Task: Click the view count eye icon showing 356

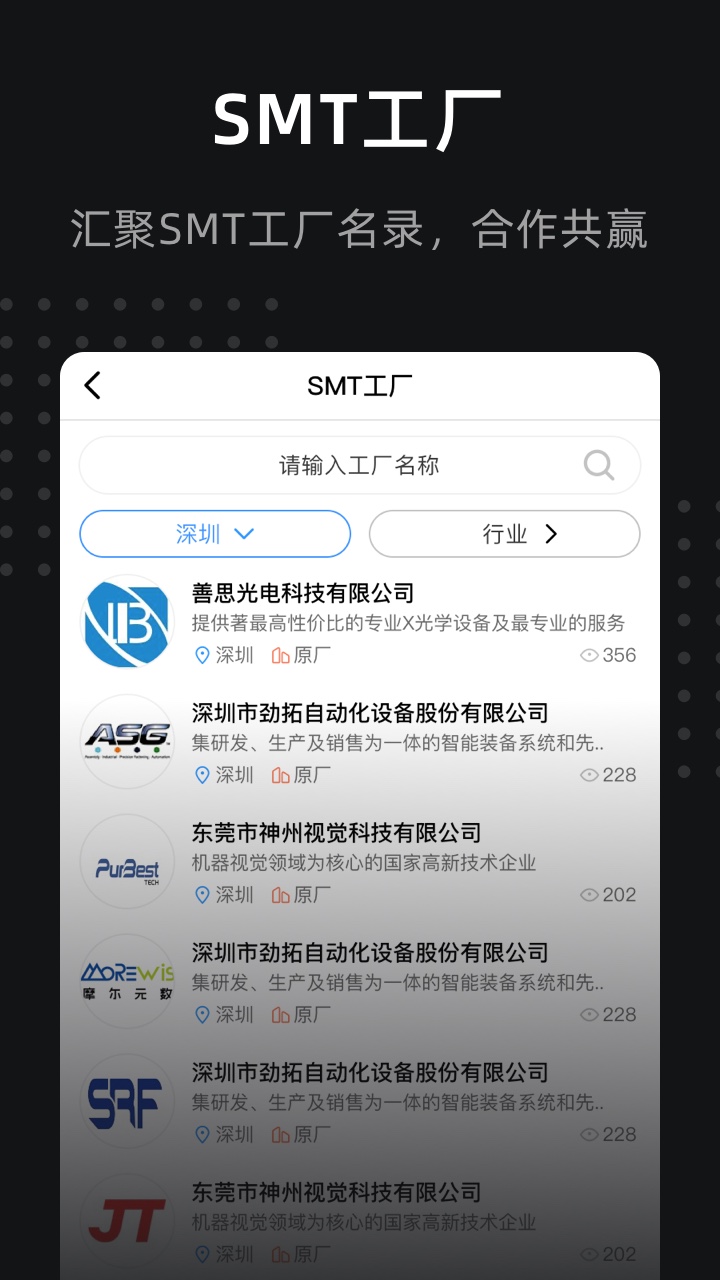Action: 592,655
